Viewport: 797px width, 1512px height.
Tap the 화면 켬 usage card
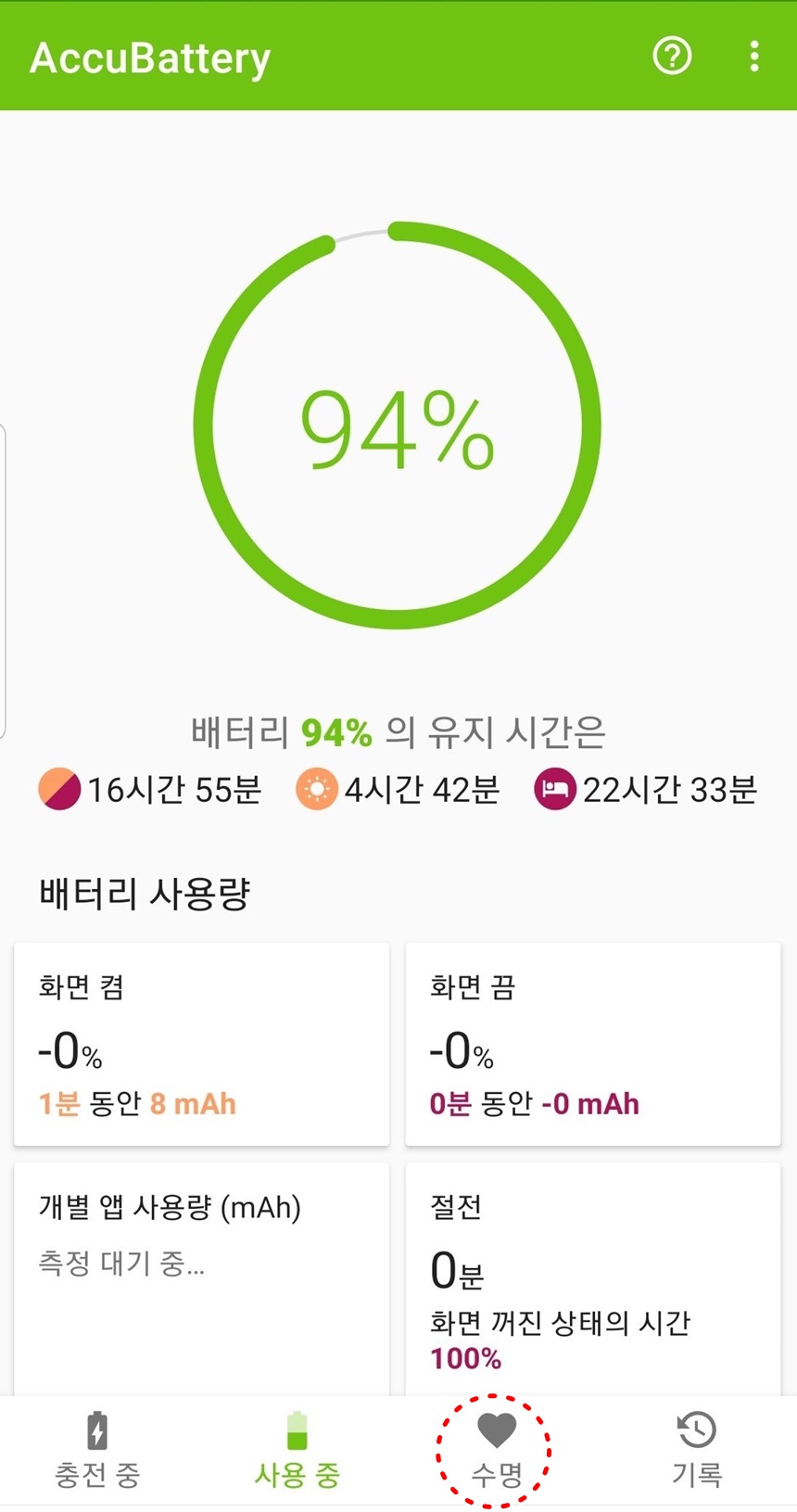[201, 1045]
